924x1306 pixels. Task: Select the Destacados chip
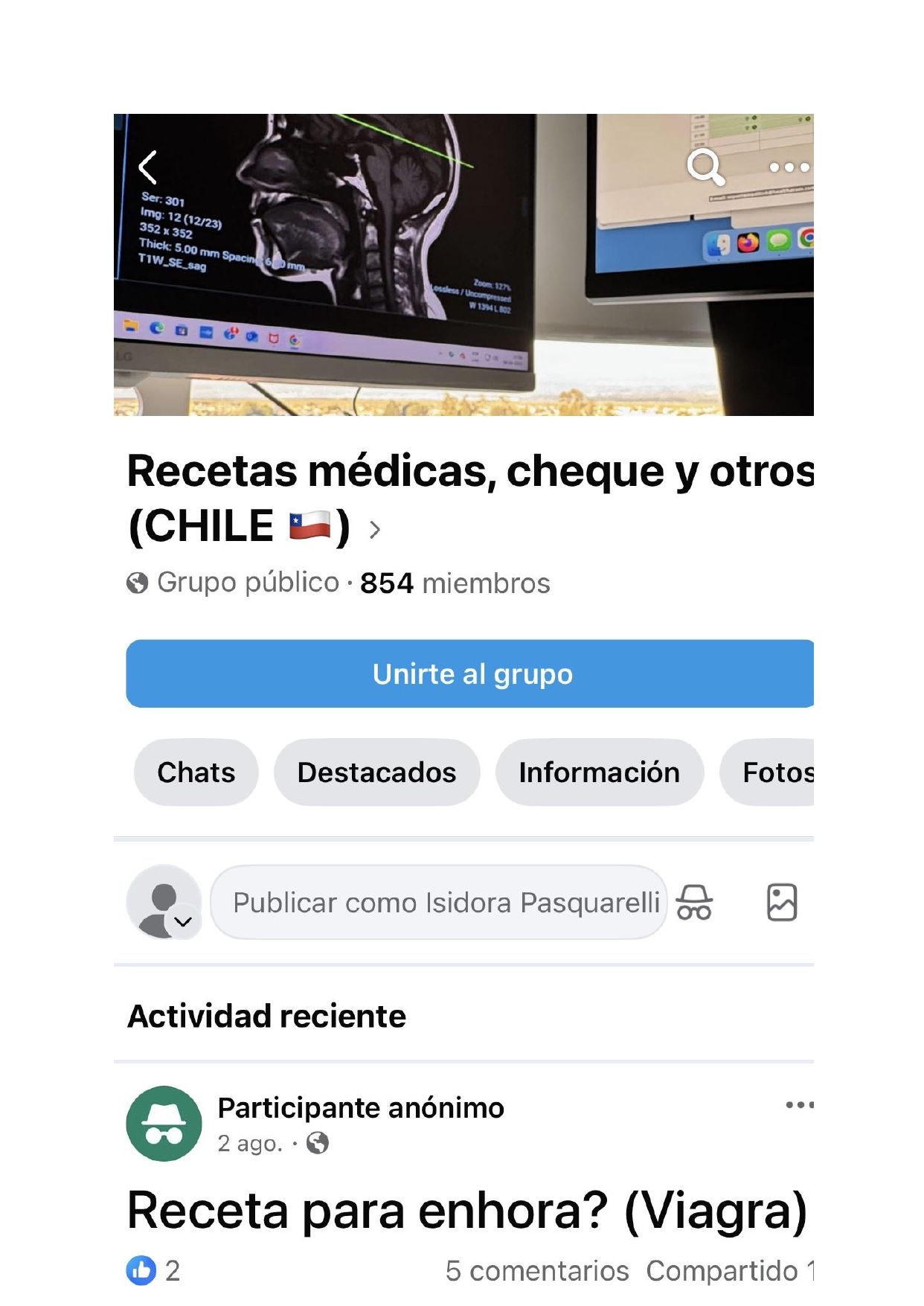[376, 772]
